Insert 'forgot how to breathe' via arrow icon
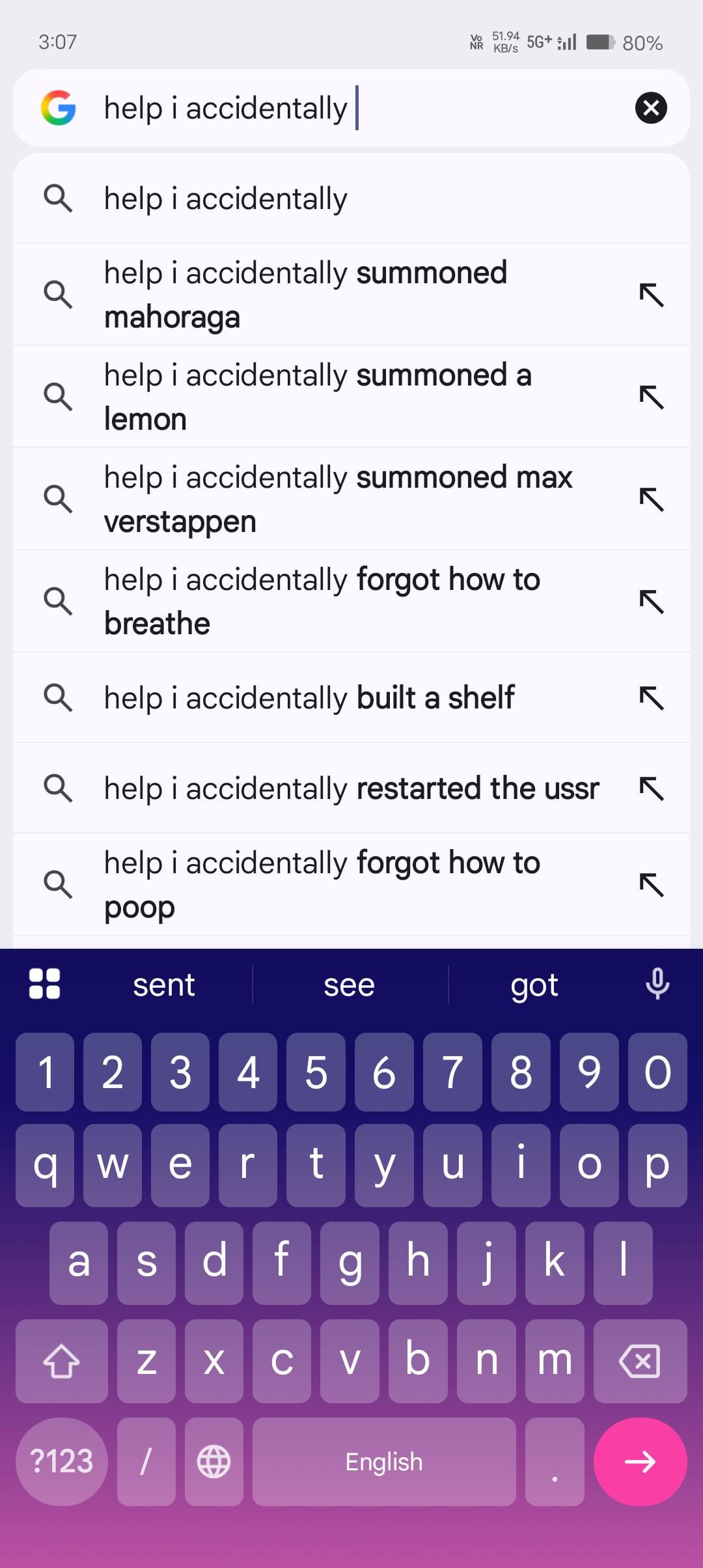This screenshot has width=703, height=1568. [651, 601]
